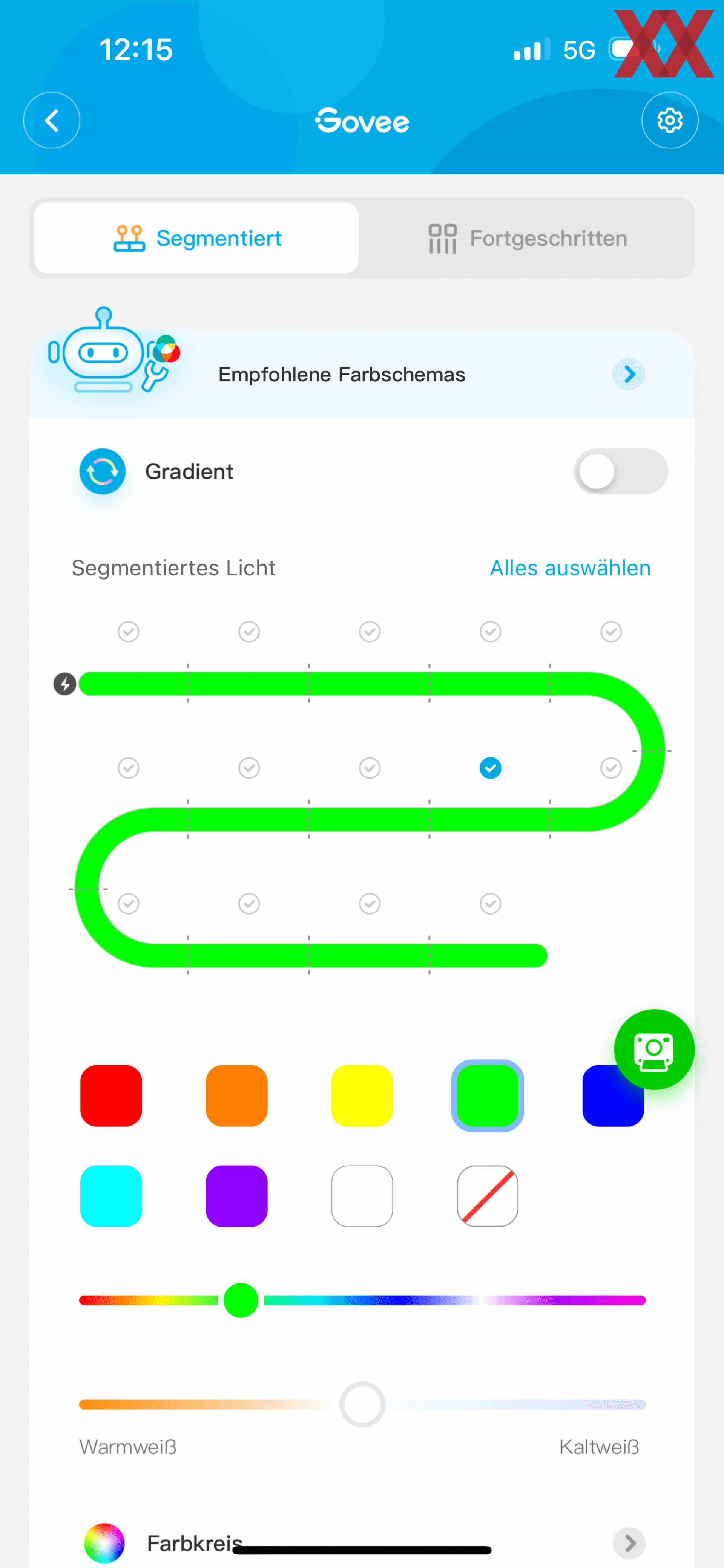The image size is (724, 1568).
Task: Go back using the arrow button
Action: (52, 120)
